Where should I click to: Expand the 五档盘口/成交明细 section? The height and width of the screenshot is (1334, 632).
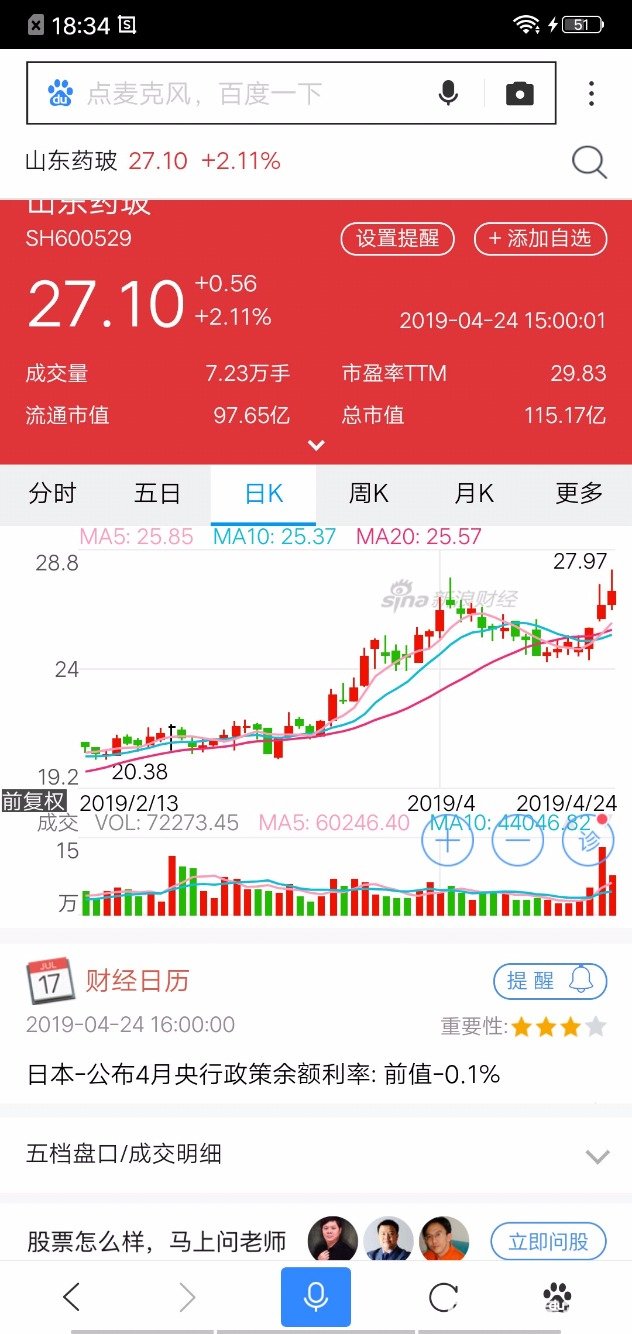pos(316,1154)
